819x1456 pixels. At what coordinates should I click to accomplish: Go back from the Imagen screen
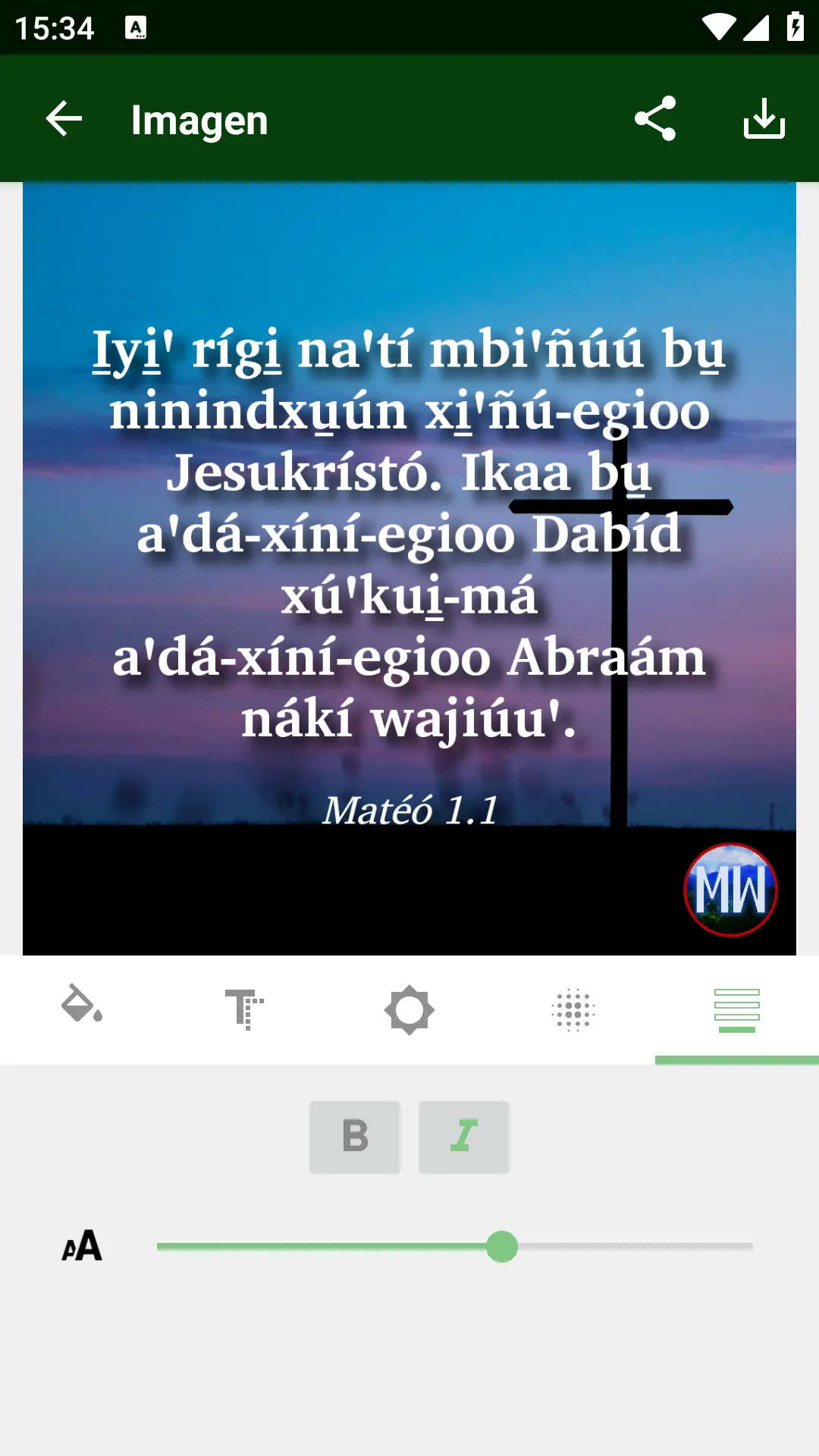[64, 119]
